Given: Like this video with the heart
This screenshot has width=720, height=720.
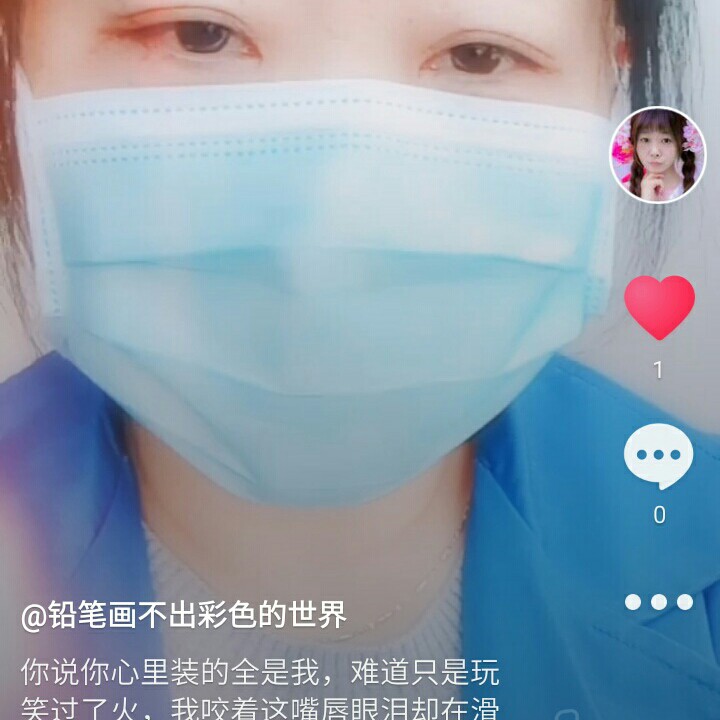Looking at the screenshot, I should (x=659, y=307).
